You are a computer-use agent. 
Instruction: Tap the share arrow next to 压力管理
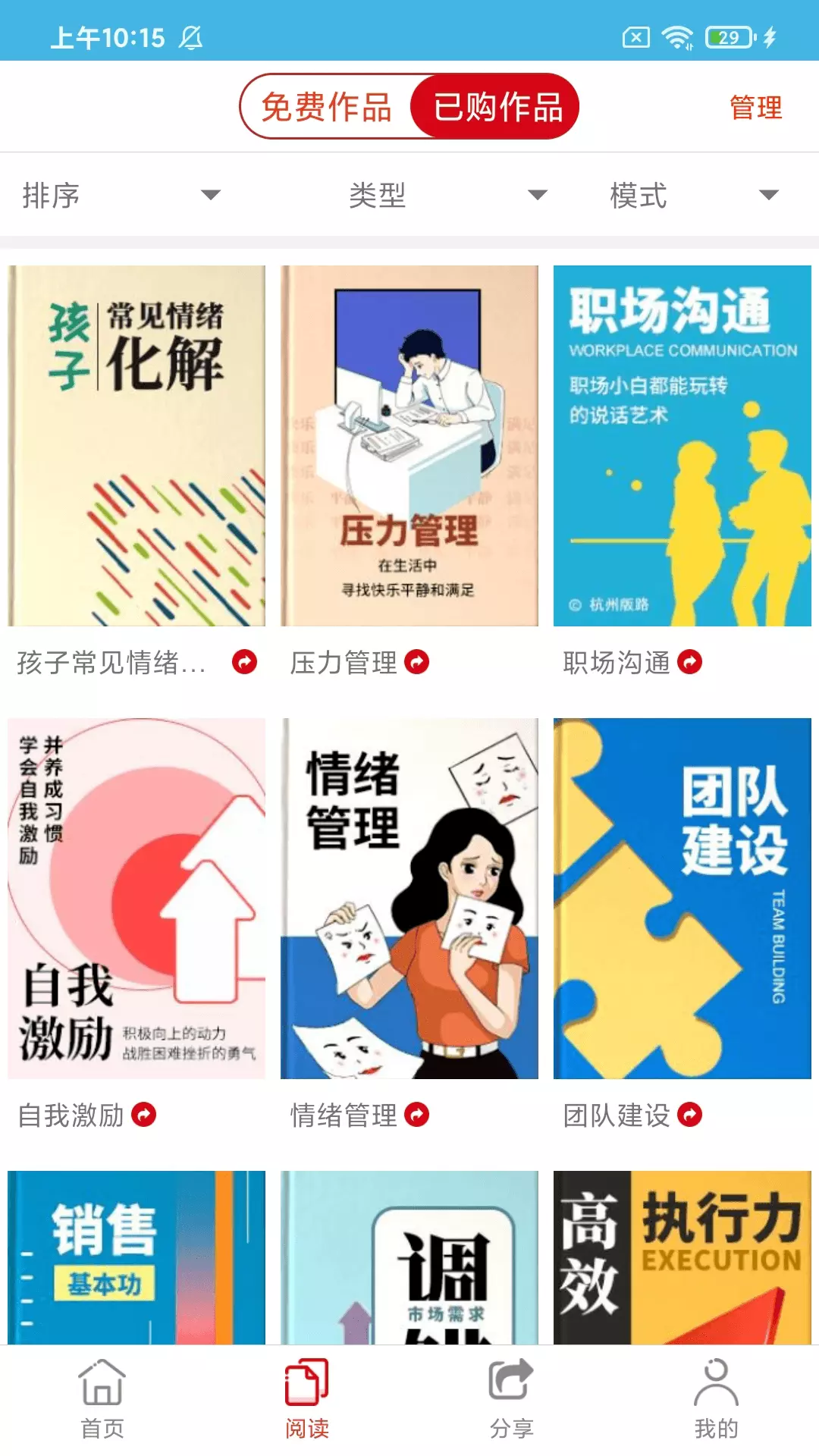(417, 662)
